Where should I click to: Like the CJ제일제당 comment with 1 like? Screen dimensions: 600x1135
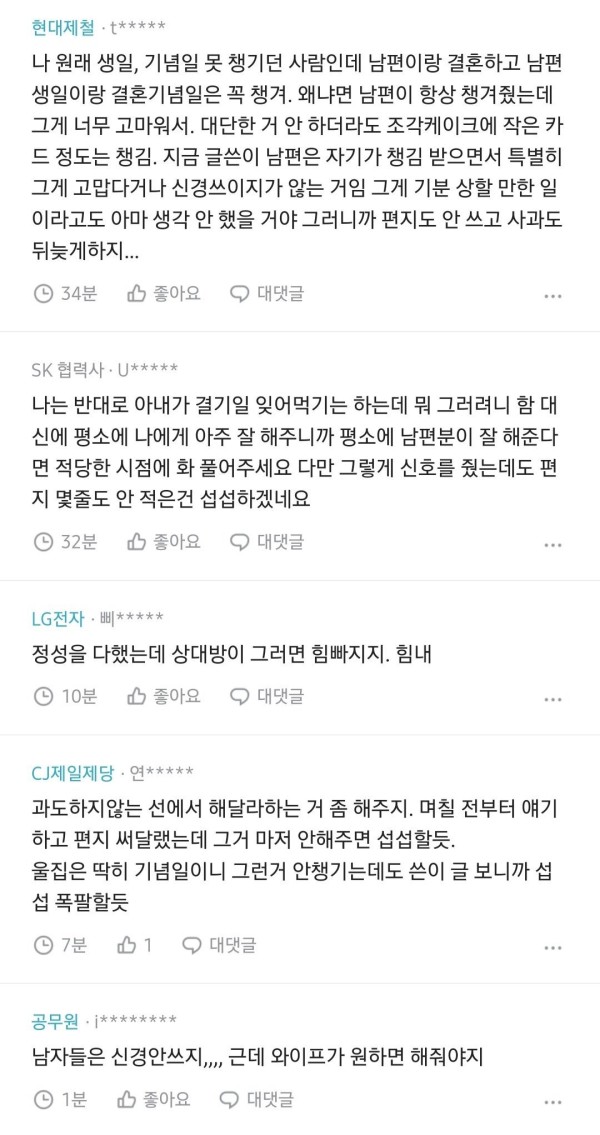coord(135,944)
